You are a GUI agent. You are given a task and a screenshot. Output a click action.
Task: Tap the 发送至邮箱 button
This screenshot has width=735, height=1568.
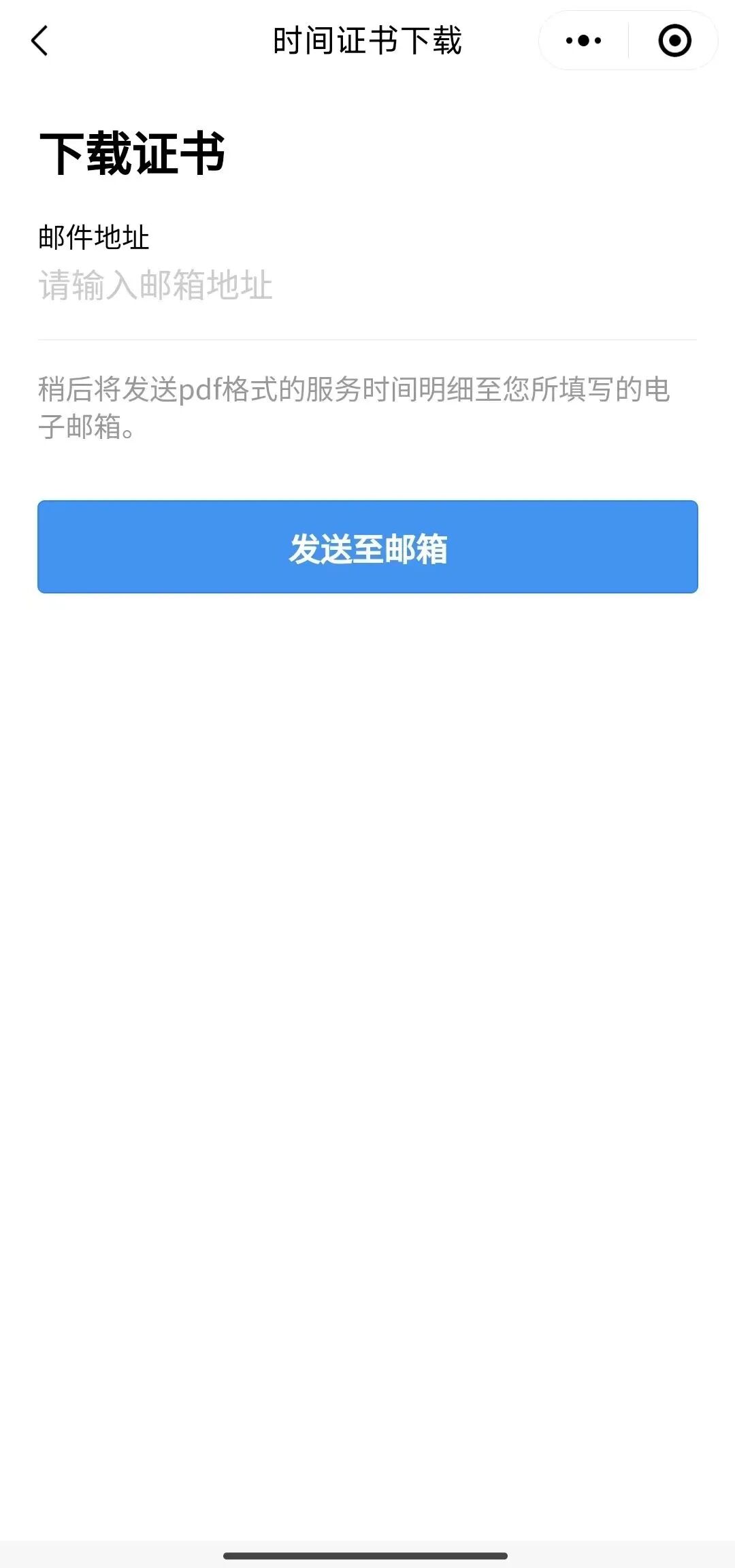pyautogui.click(x=367, y=547)
